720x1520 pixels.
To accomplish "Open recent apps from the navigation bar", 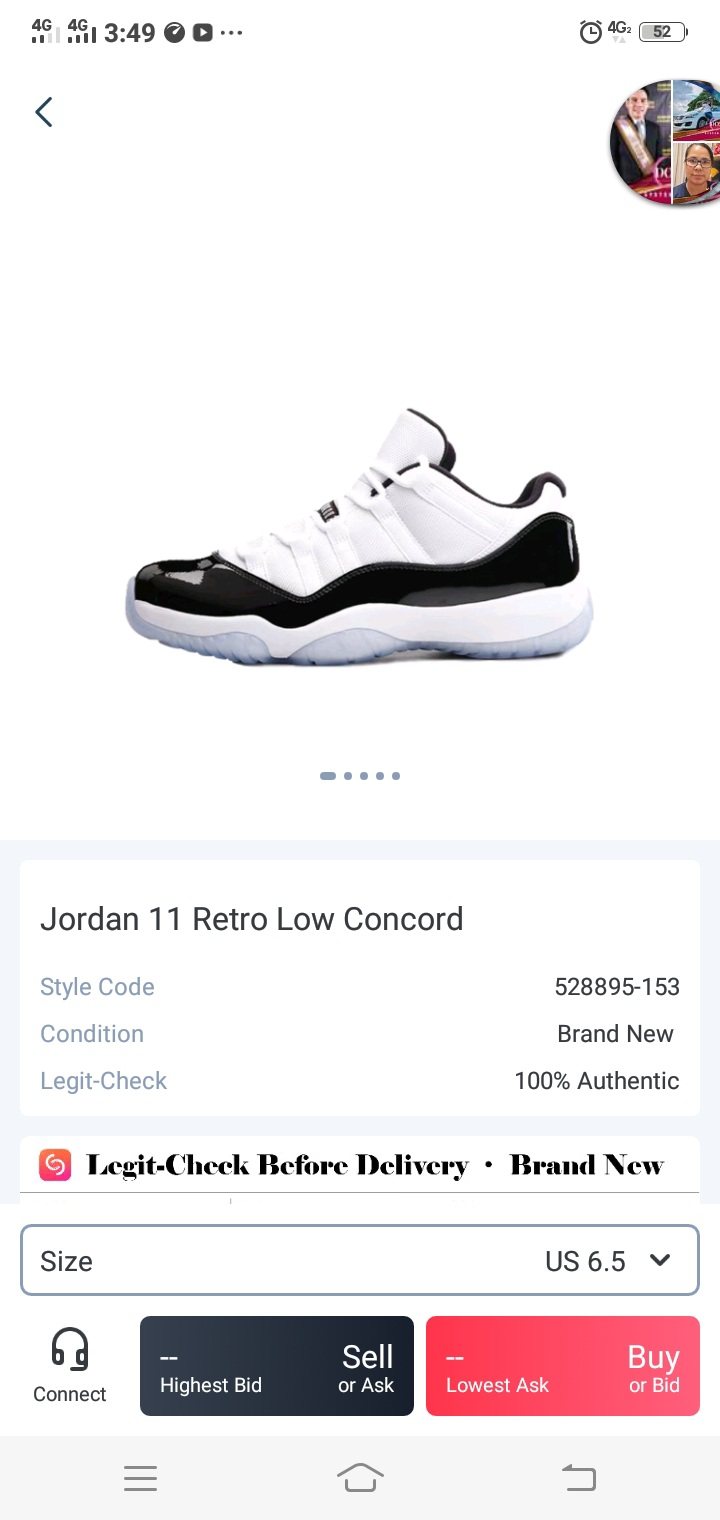I will (x=140, y=1478).
